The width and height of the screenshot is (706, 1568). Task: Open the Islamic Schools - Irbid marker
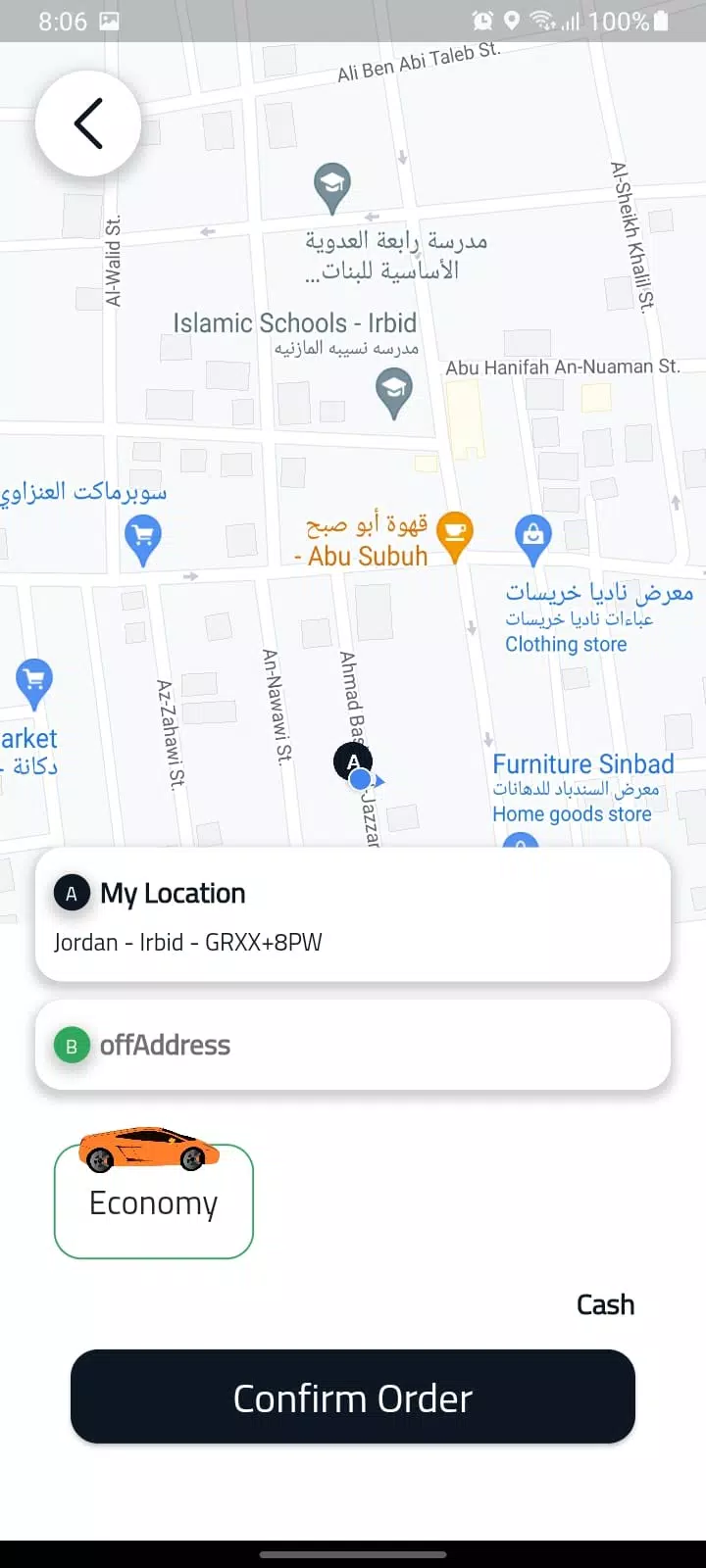(x=394, y=393)
